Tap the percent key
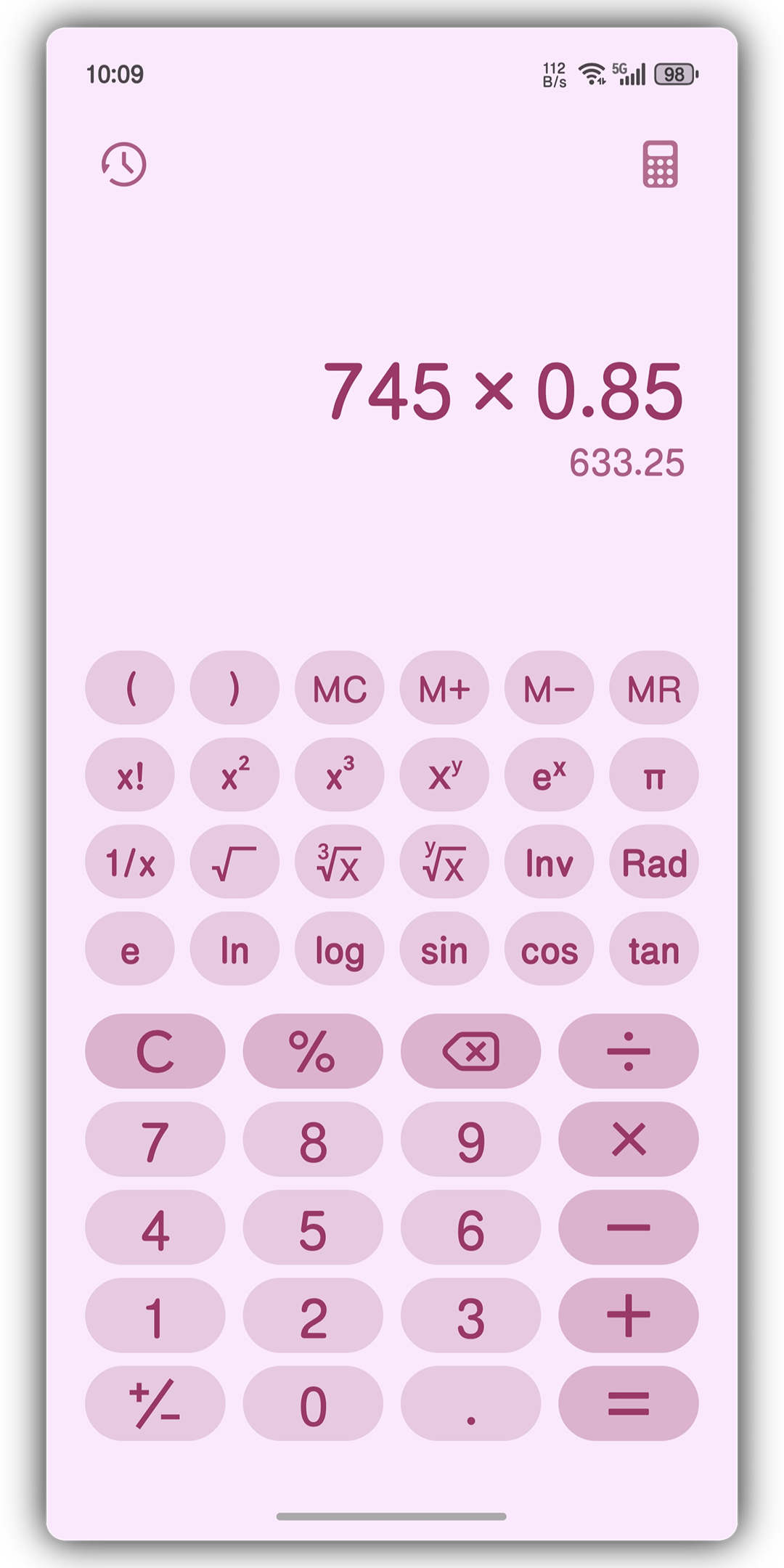 312,1050
